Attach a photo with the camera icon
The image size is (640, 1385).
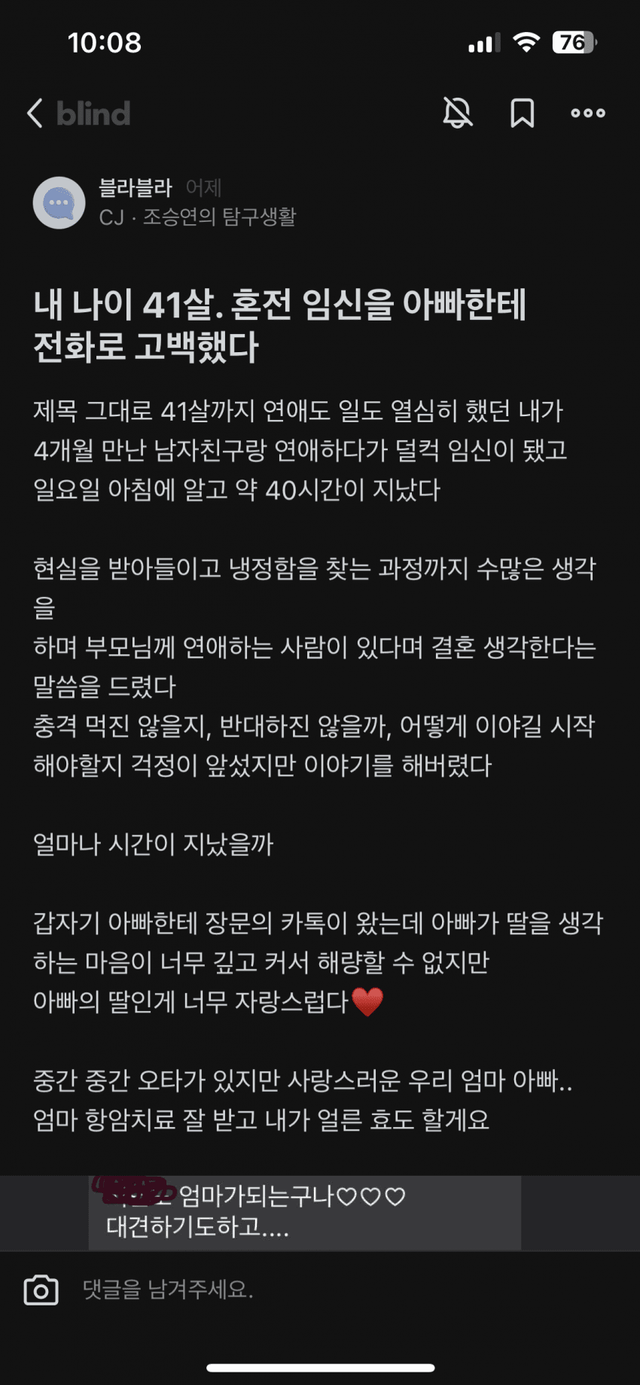pos(41,1290)
